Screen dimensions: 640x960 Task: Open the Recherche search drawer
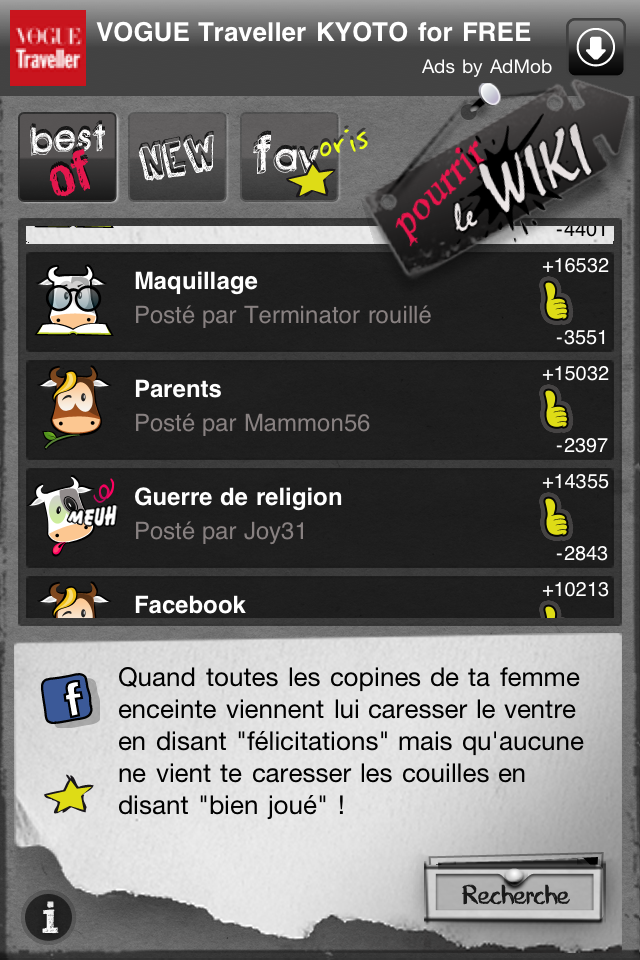click(514, 893)
